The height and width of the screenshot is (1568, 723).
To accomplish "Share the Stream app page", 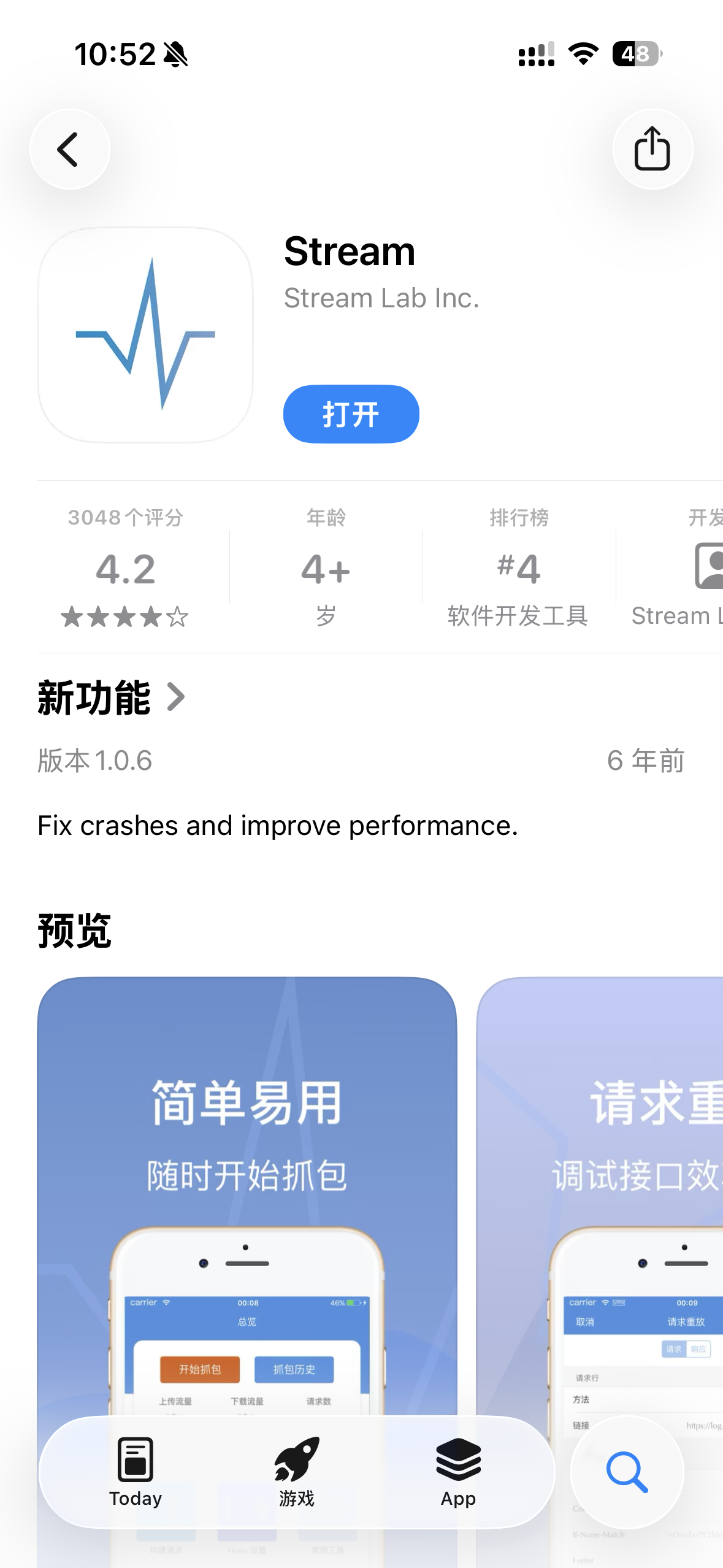I will 652,149.
